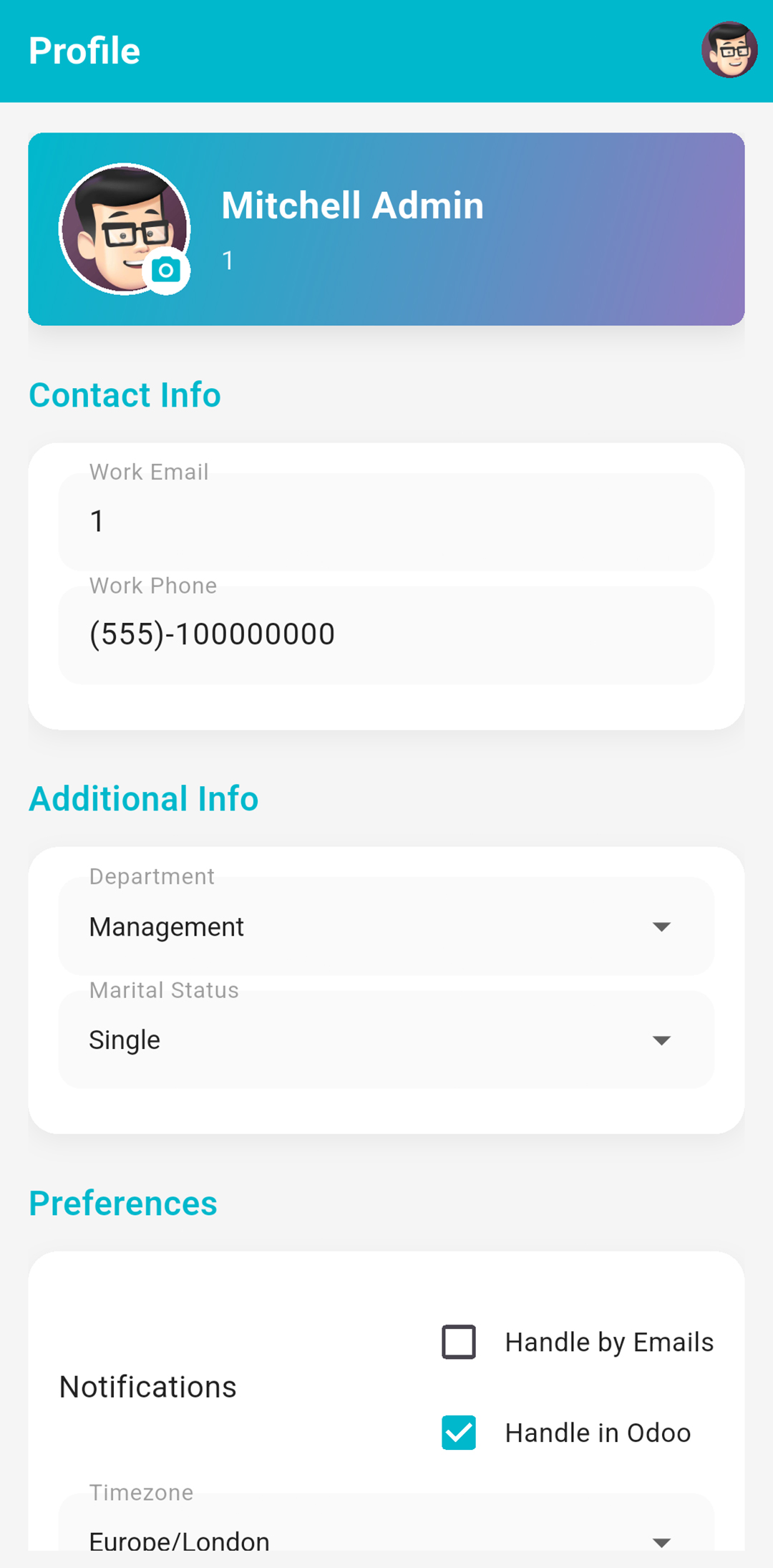
Task: Change profile photo via camera icon
Action: [166, 271]
